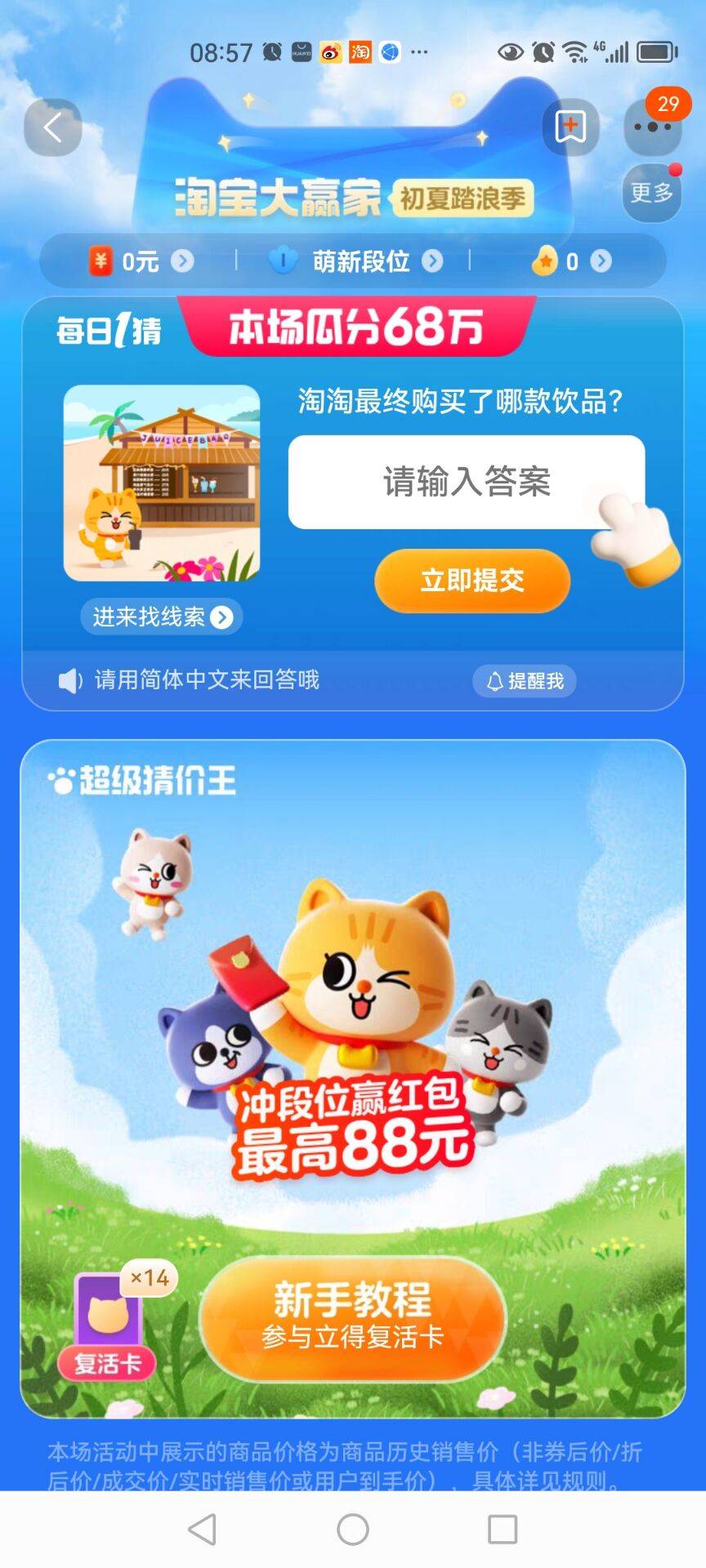Tap the system home button
The height and width of the screenshot is (1568, 706).
point(353,1529)
